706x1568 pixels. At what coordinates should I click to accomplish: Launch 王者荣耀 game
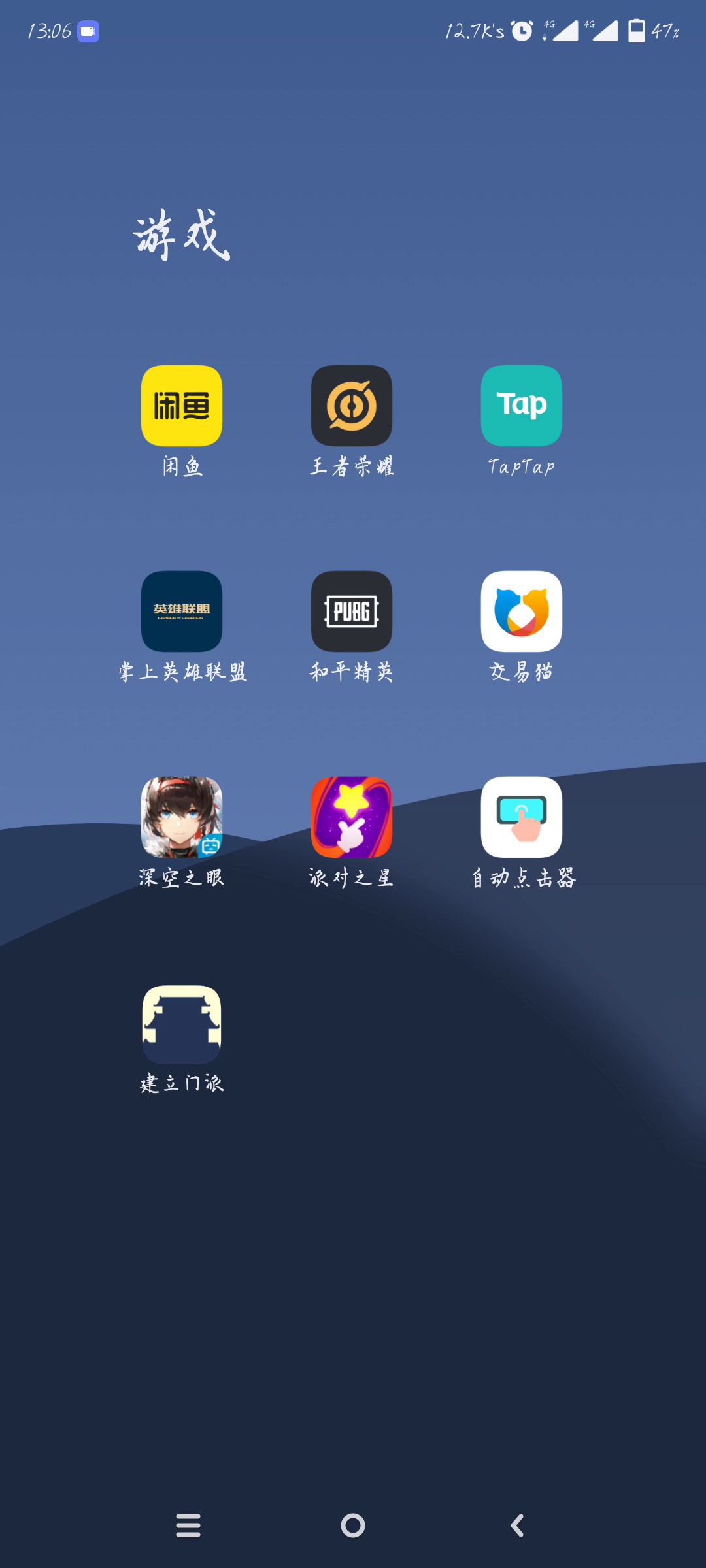click(x=352, y=406)
